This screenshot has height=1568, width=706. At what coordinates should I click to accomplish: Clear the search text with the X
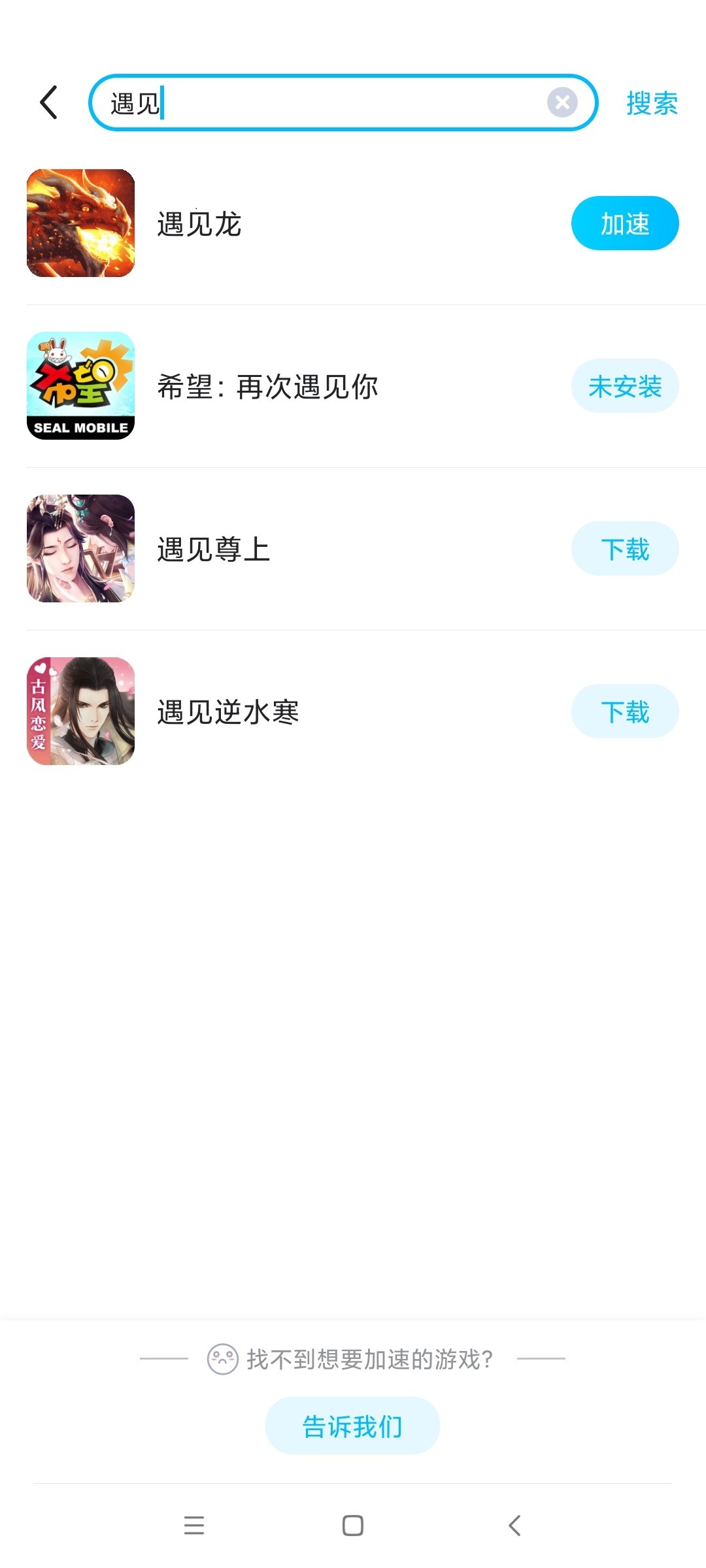click(562, 103)
